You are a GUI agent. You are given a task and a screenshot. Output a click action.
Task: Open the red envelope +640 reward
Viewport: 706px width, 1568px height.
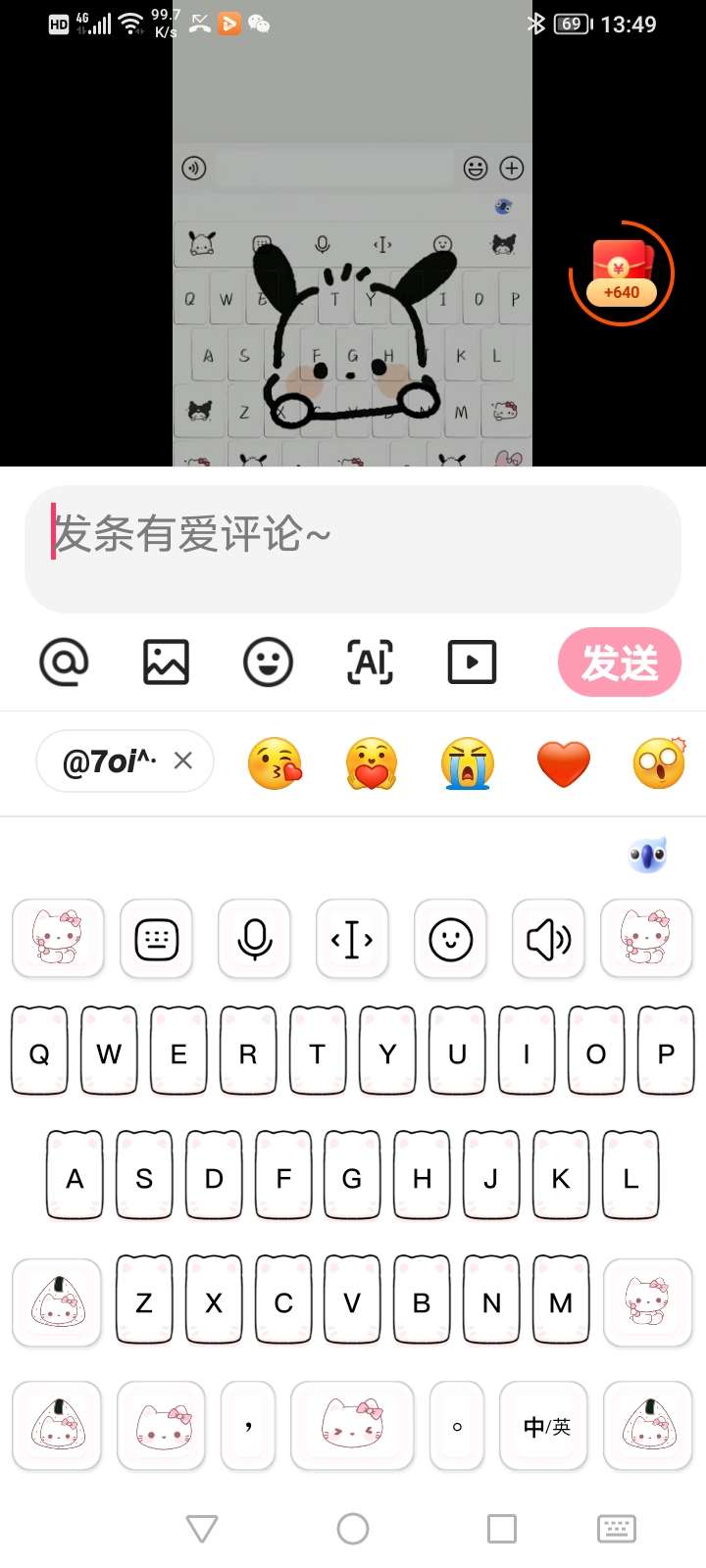622,274
